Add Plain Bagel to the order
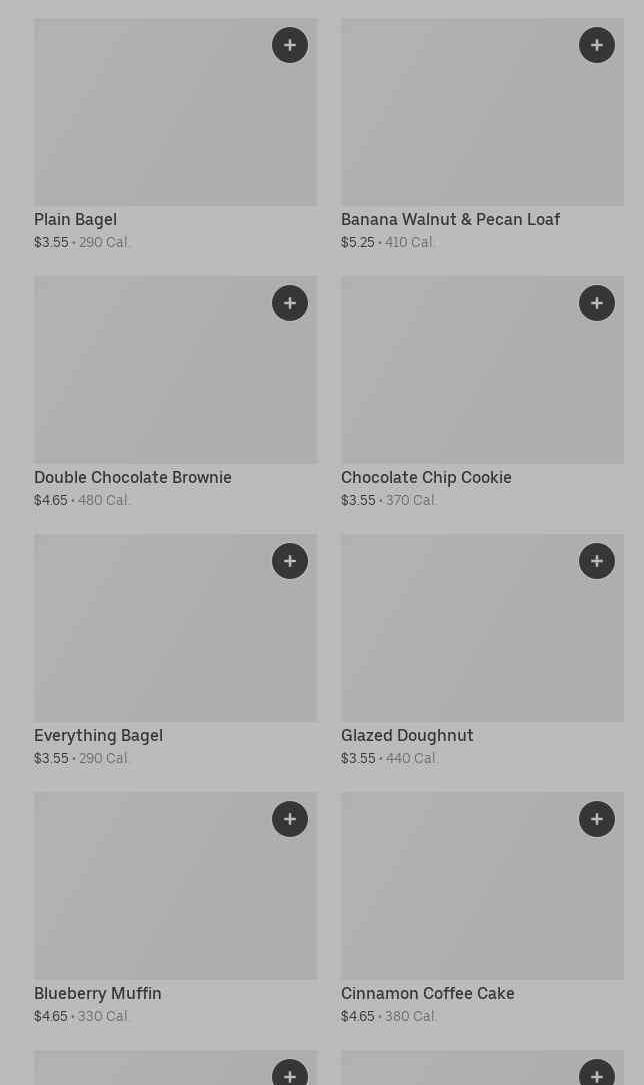The width and height of the screenshot is (644, 1085). click(290, 45)
